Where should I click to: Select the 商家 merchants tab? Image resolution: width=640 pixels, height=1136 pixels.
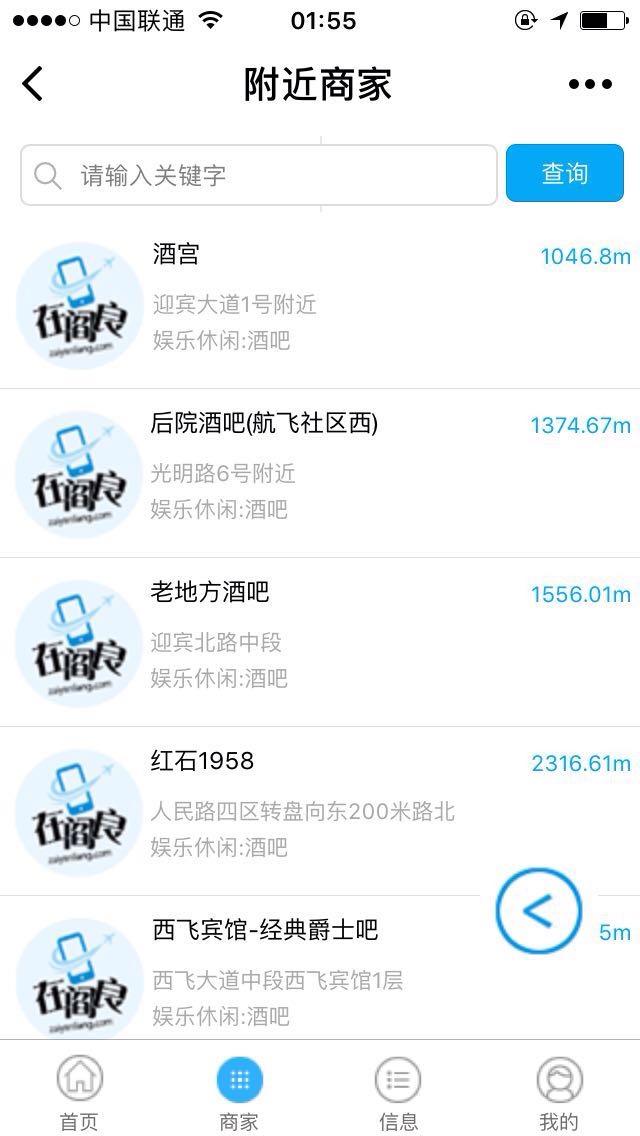point(239,1093)
